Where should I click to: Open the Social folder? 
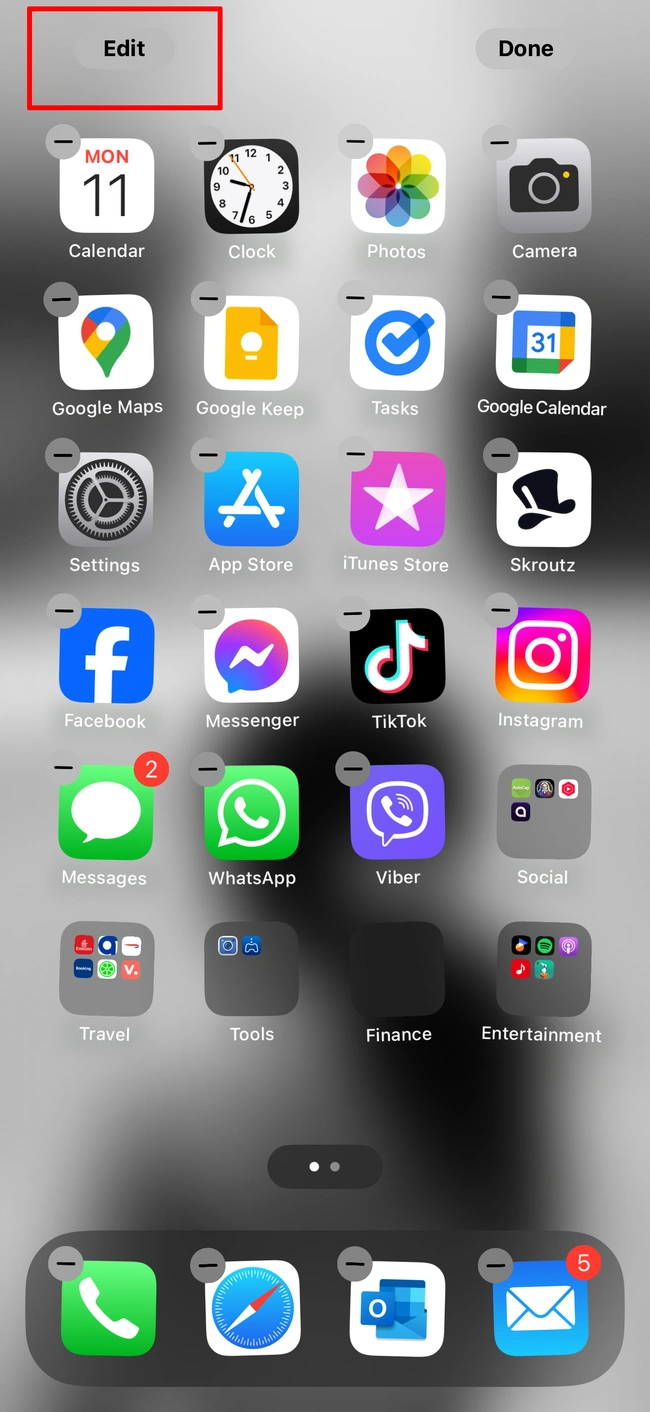[x=543, y=813]
